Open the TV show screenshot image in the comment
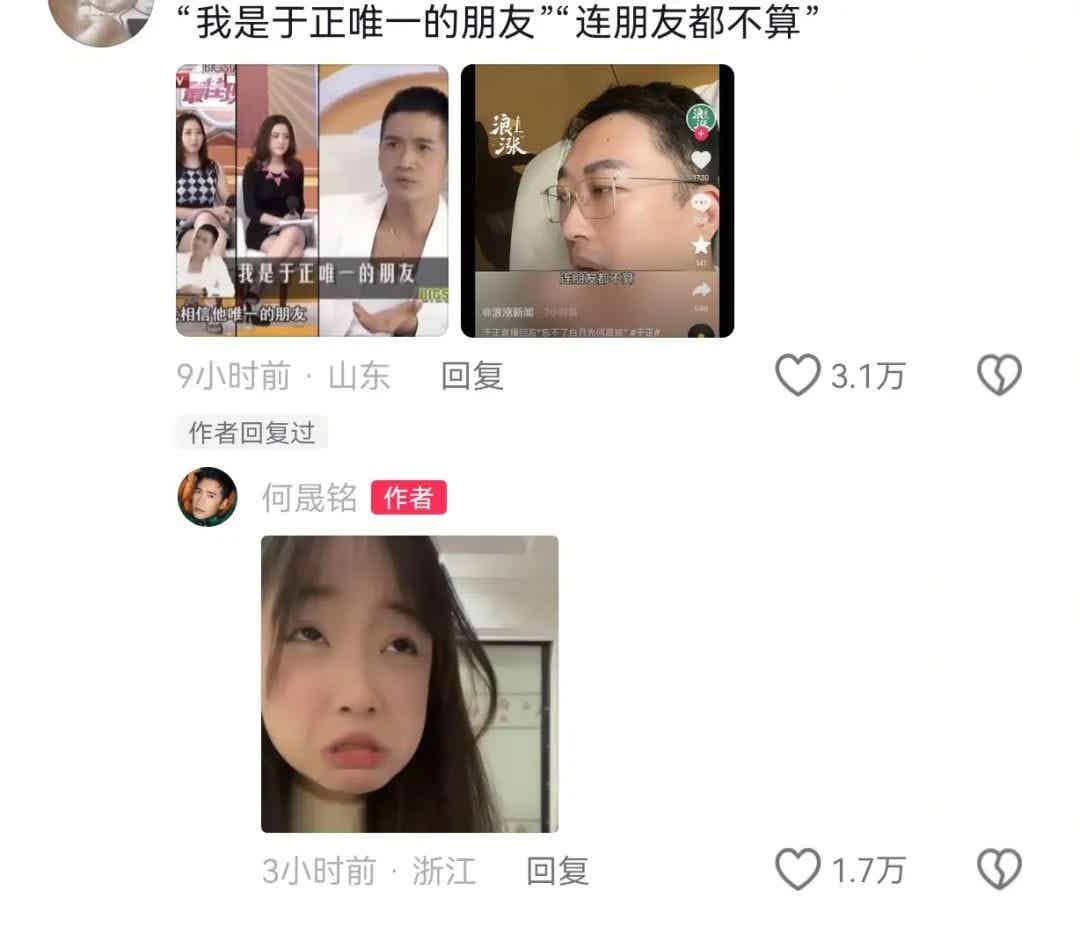The height and width of the screenshot is (934, 1080). pos(312,201)
